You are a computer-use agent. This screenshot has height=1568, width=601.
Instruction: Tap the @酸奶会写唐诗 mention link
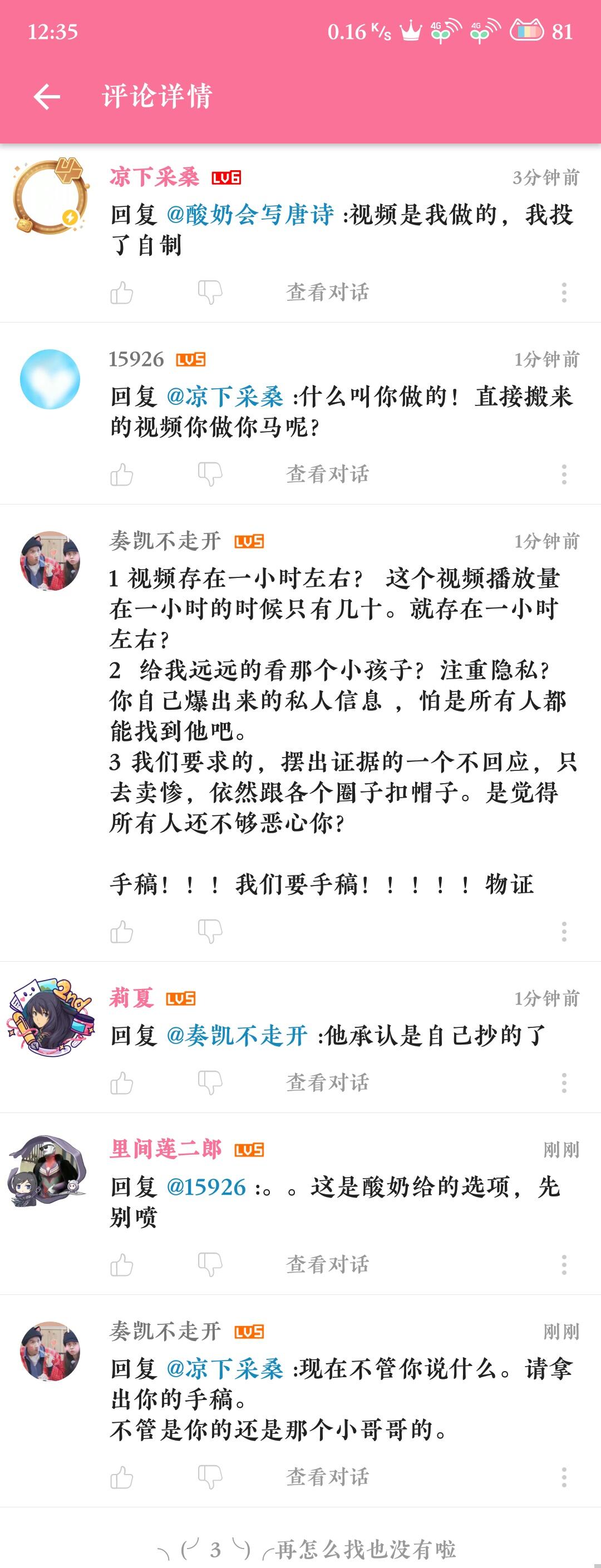coord(250,214)
